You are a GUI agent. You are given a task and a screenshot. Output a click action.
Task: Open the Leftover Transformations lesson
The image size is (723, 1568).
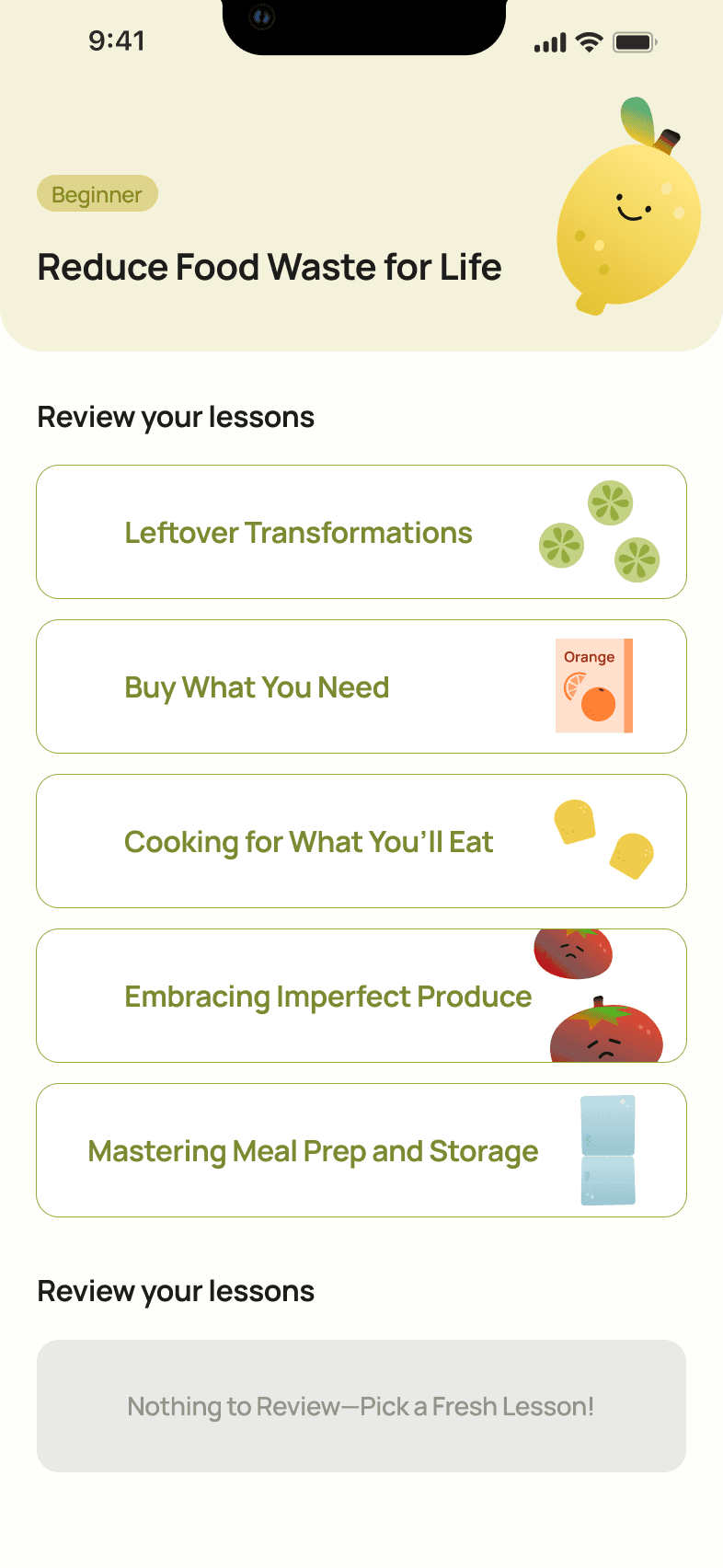point(361,532)
